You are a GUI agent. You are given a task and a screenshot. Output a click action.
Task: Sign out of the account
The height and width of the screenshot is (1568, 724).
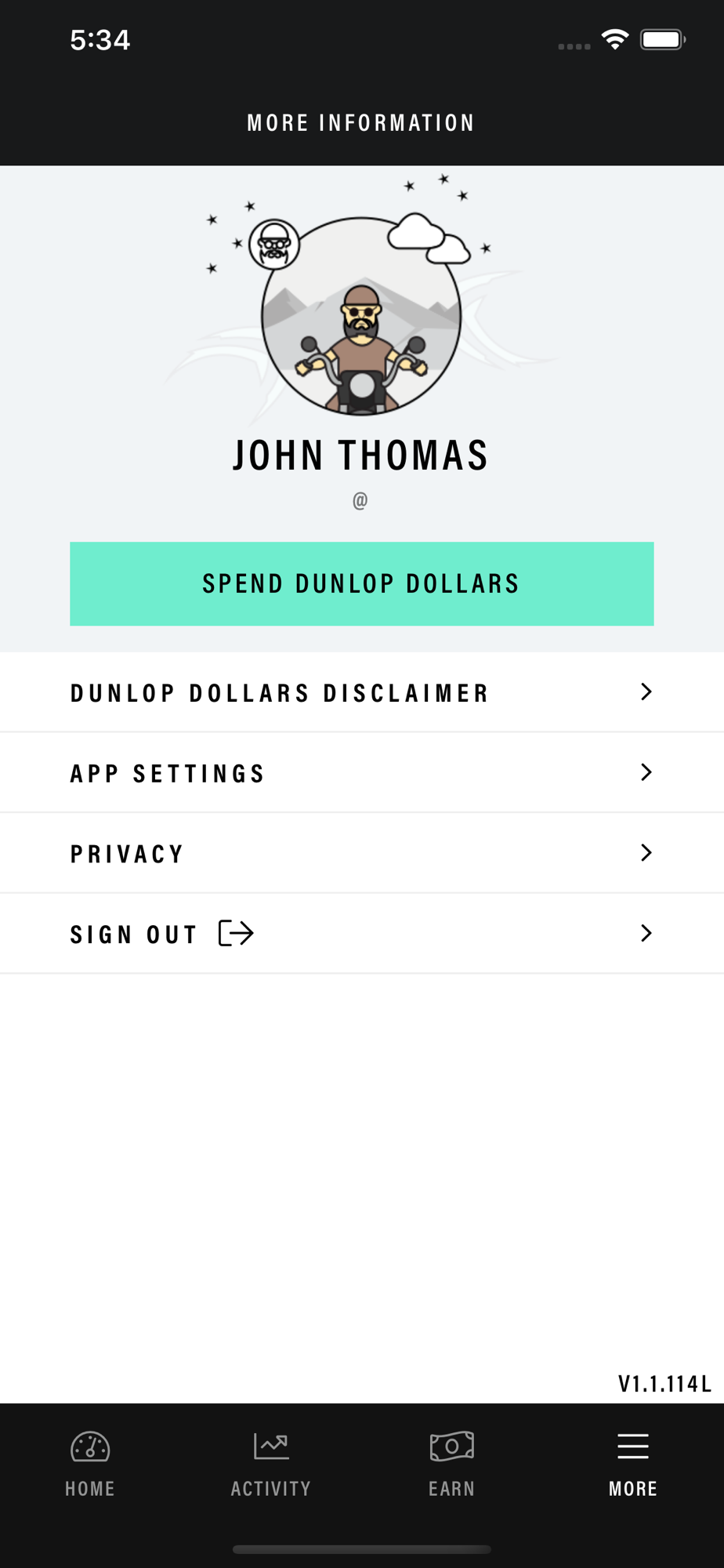pos(362,934)
